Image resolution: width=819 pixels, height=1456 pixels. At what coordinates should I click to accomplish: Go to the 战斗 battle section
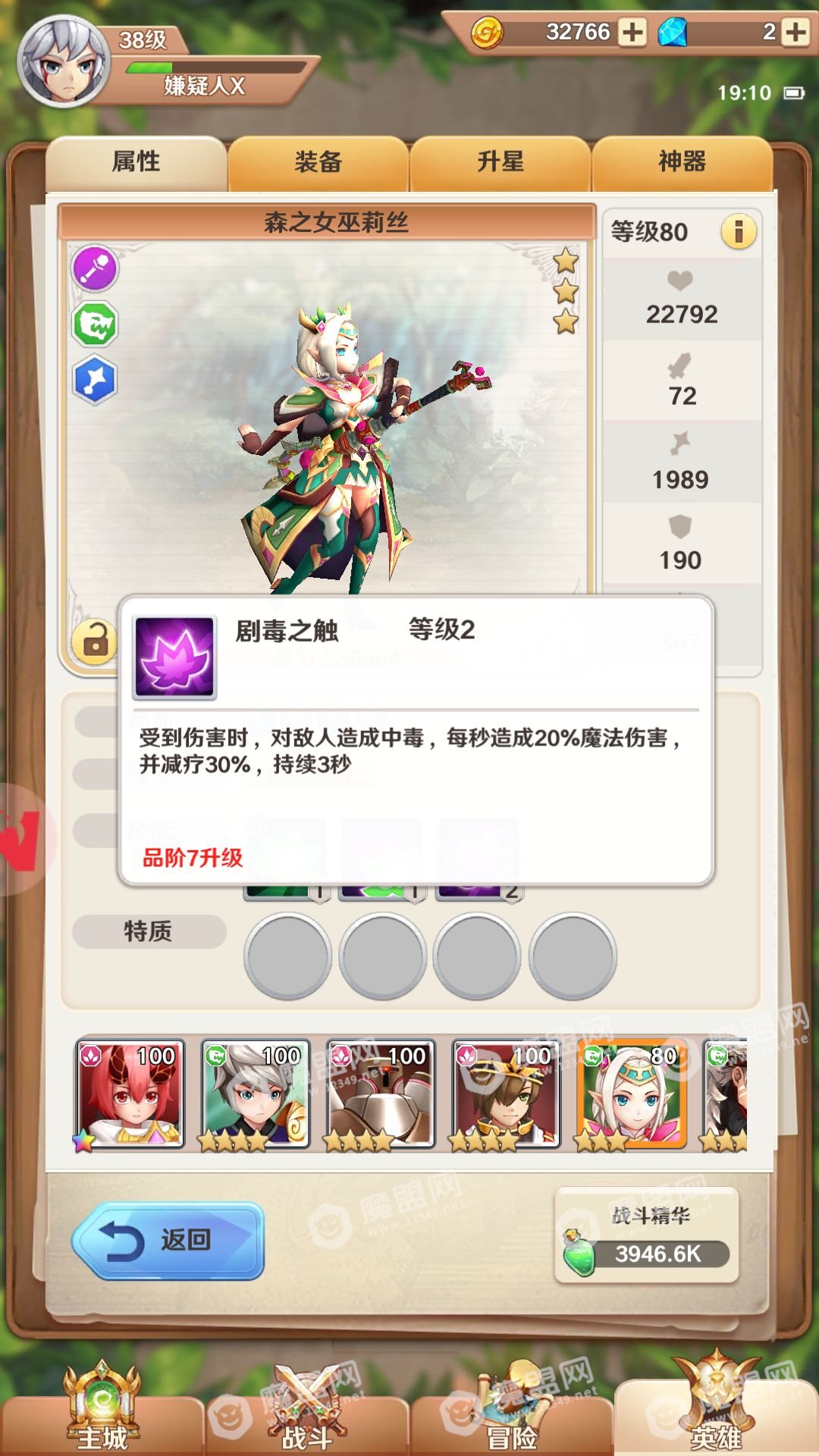(x=306, y=1410)
